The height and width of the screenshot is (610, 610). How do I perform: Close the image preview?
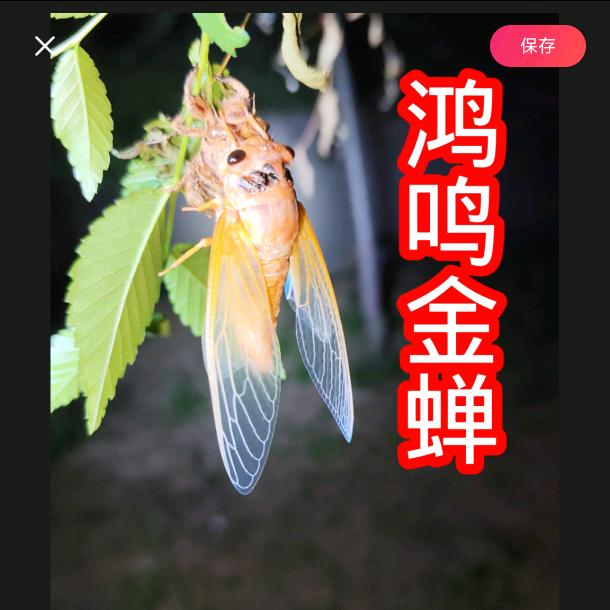[44, 46]
